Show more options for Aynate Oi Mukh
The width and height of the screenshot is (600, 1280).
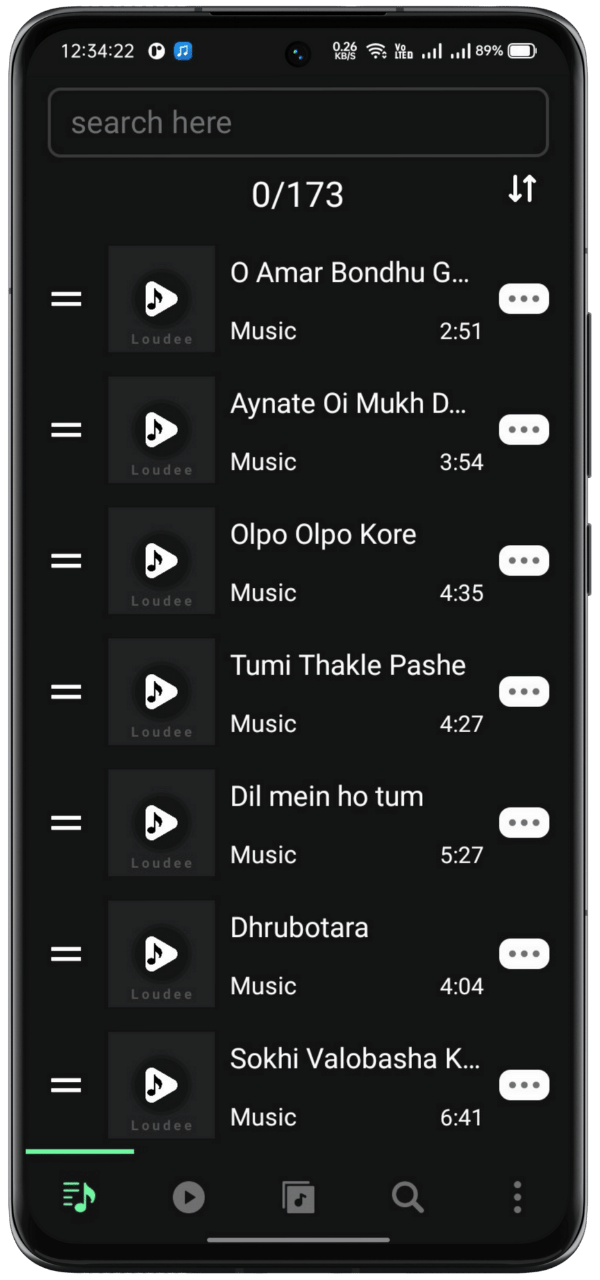[524, 430]
